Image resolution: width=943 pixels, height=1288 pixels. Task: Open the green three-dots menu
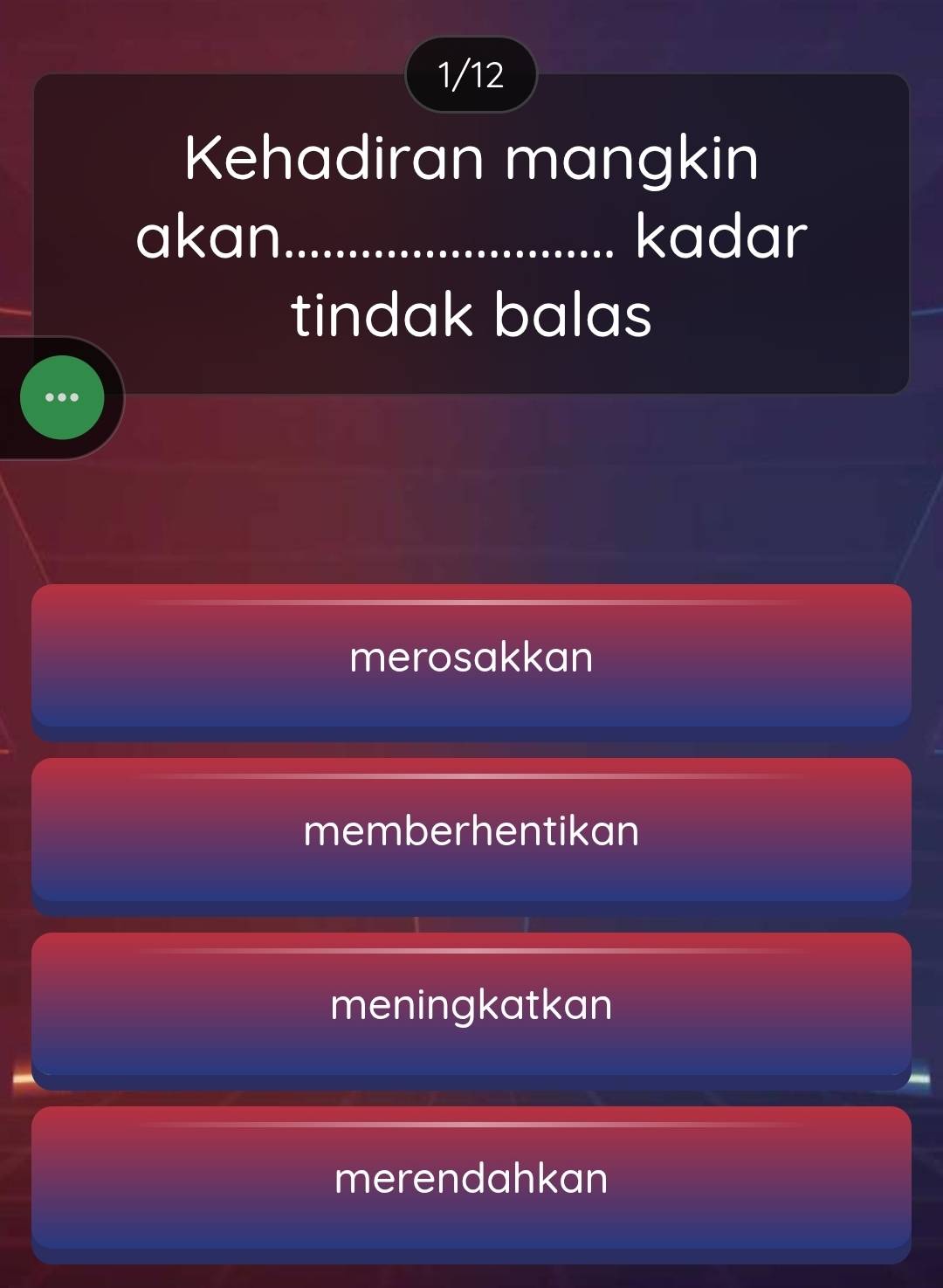coord(61,397)
